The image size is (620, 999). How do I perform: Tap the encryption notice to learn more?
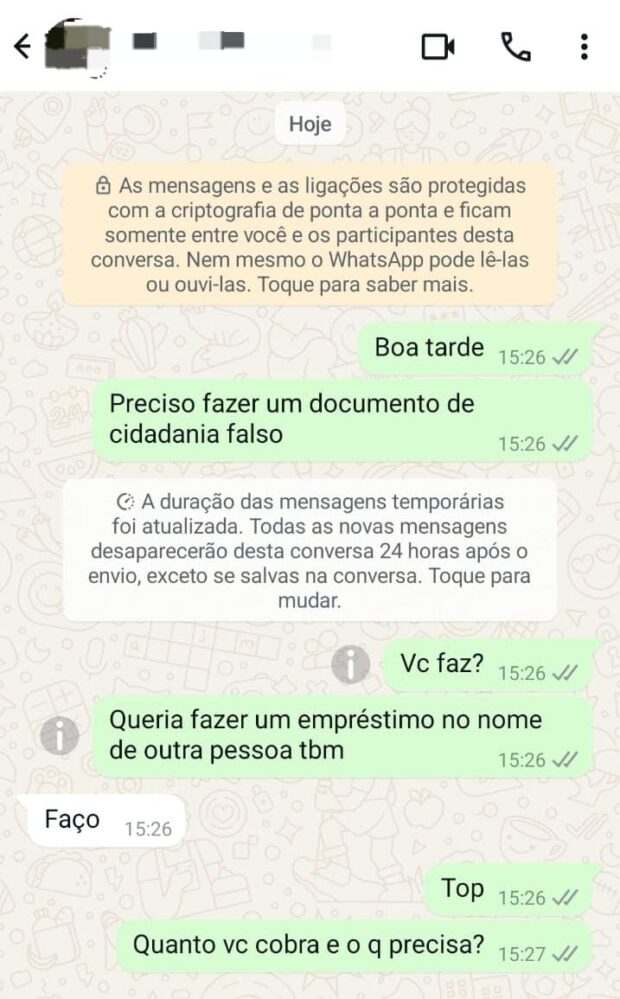click(x=310, y=235)
